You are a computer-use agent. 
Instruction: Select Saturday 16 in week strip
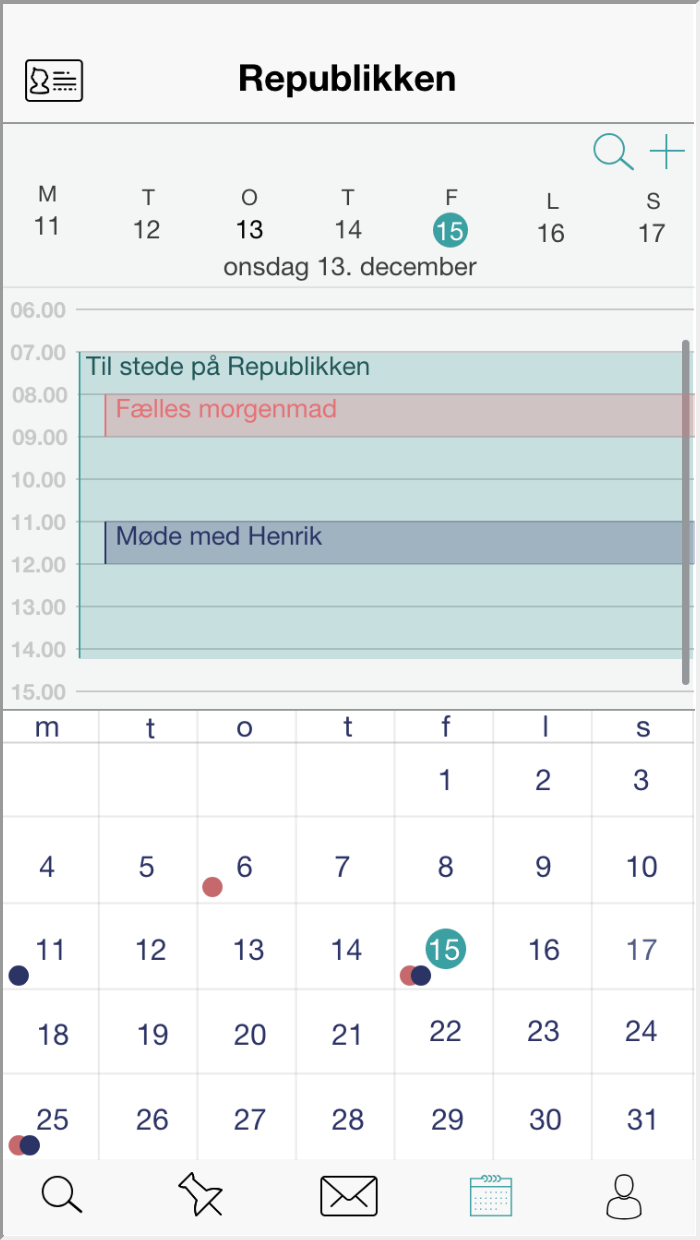coord(550,218)
